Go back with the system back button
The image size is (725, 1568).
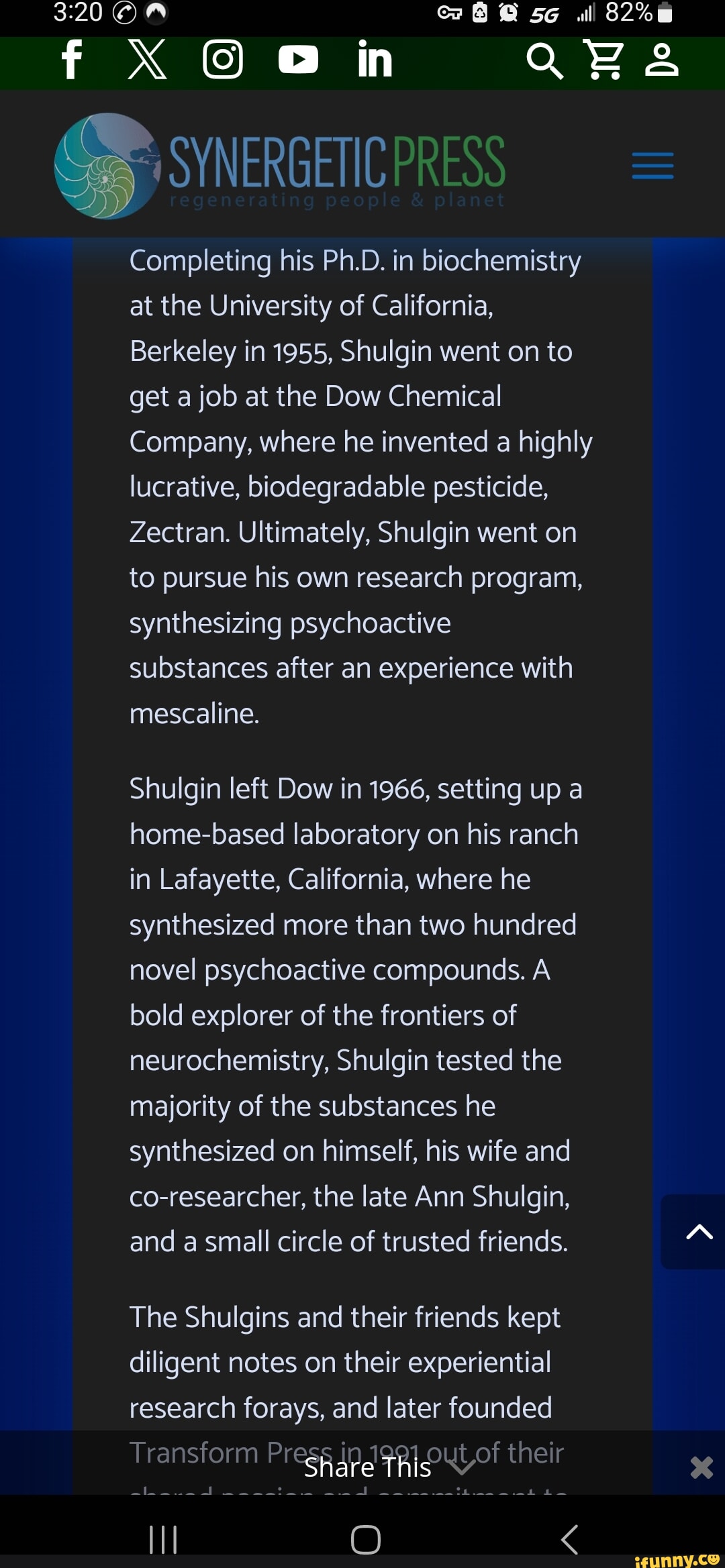coord(569,1539)
